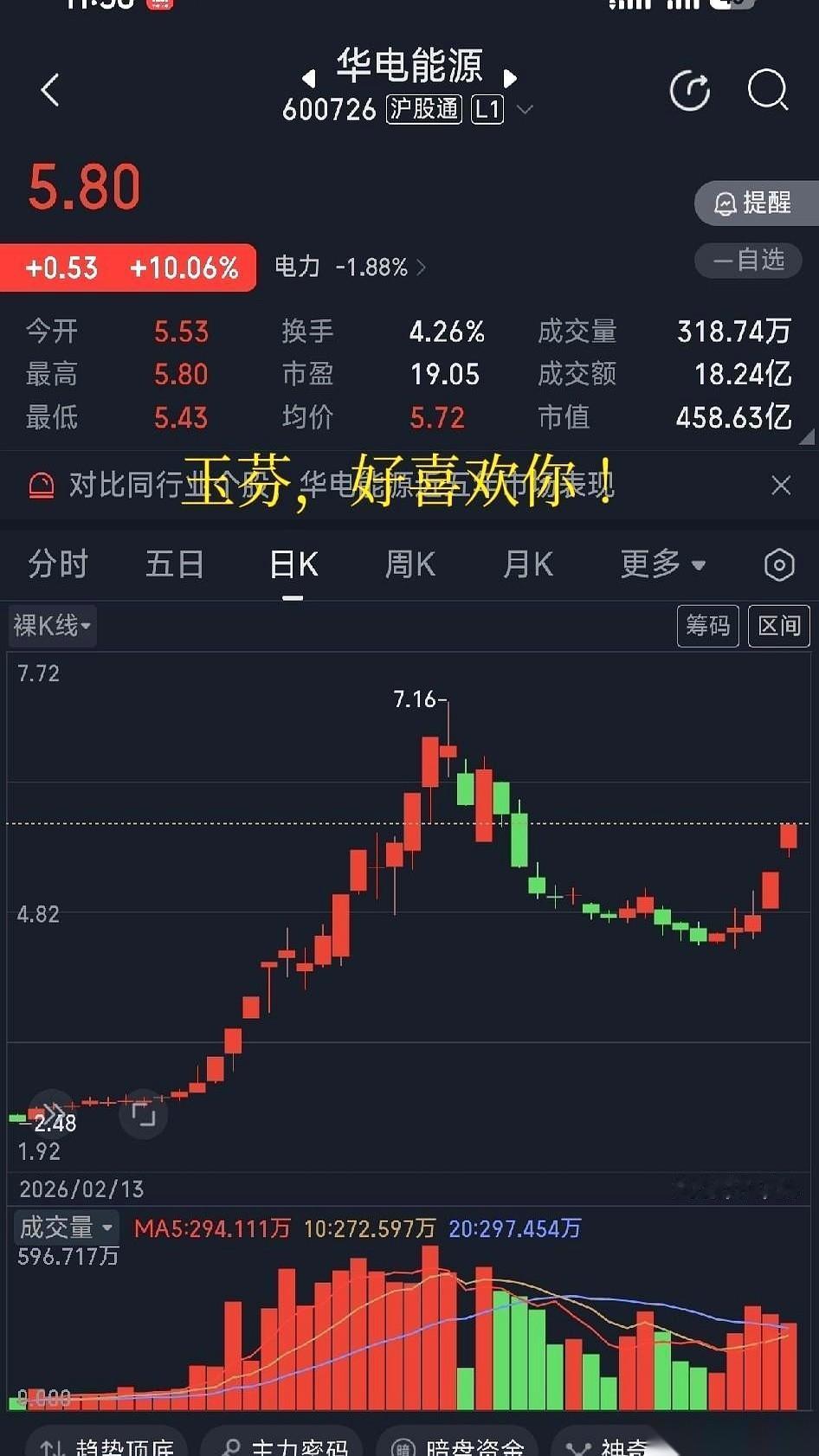Image resolution: width=819 pixels, height=1456 pixels.
Task: Enable the 区间 range selection mode
Action: click(x=778, y=626)
